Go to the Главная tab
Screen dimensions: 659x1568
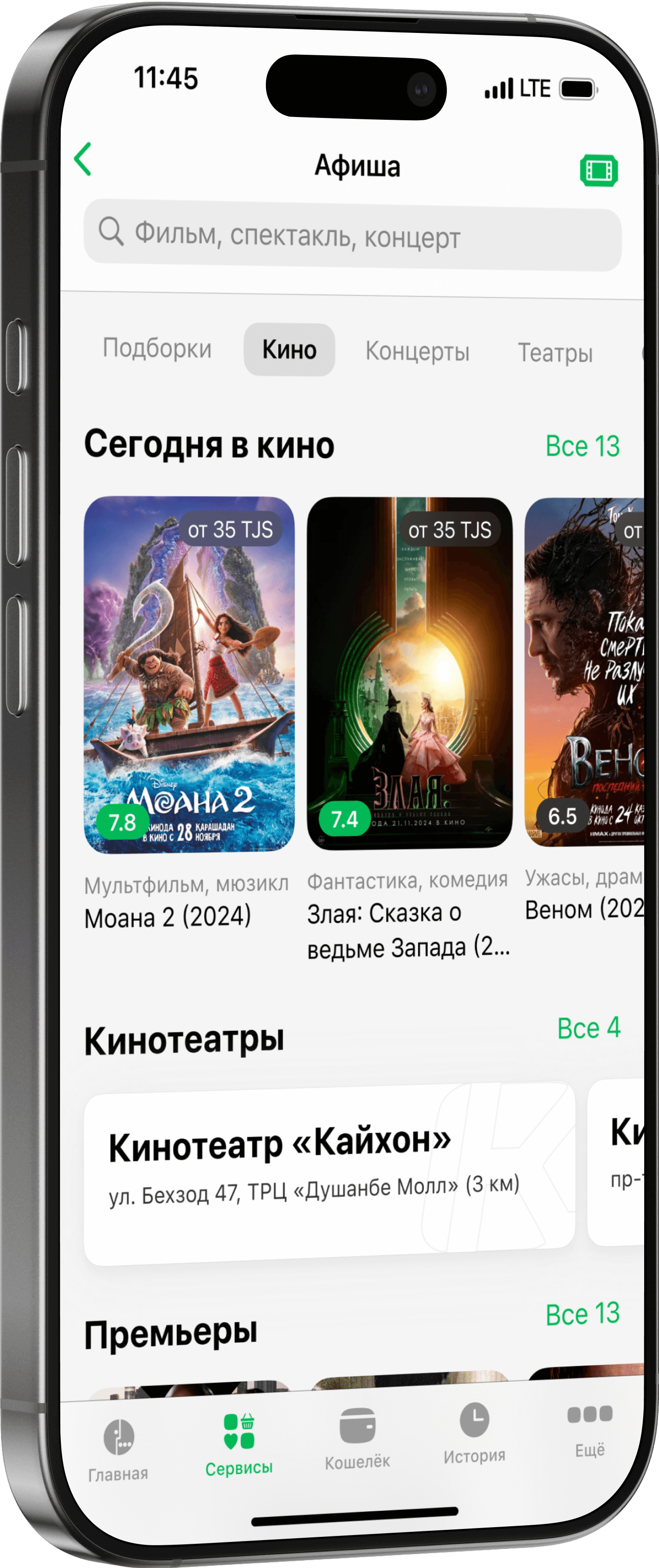point(119,1449)
